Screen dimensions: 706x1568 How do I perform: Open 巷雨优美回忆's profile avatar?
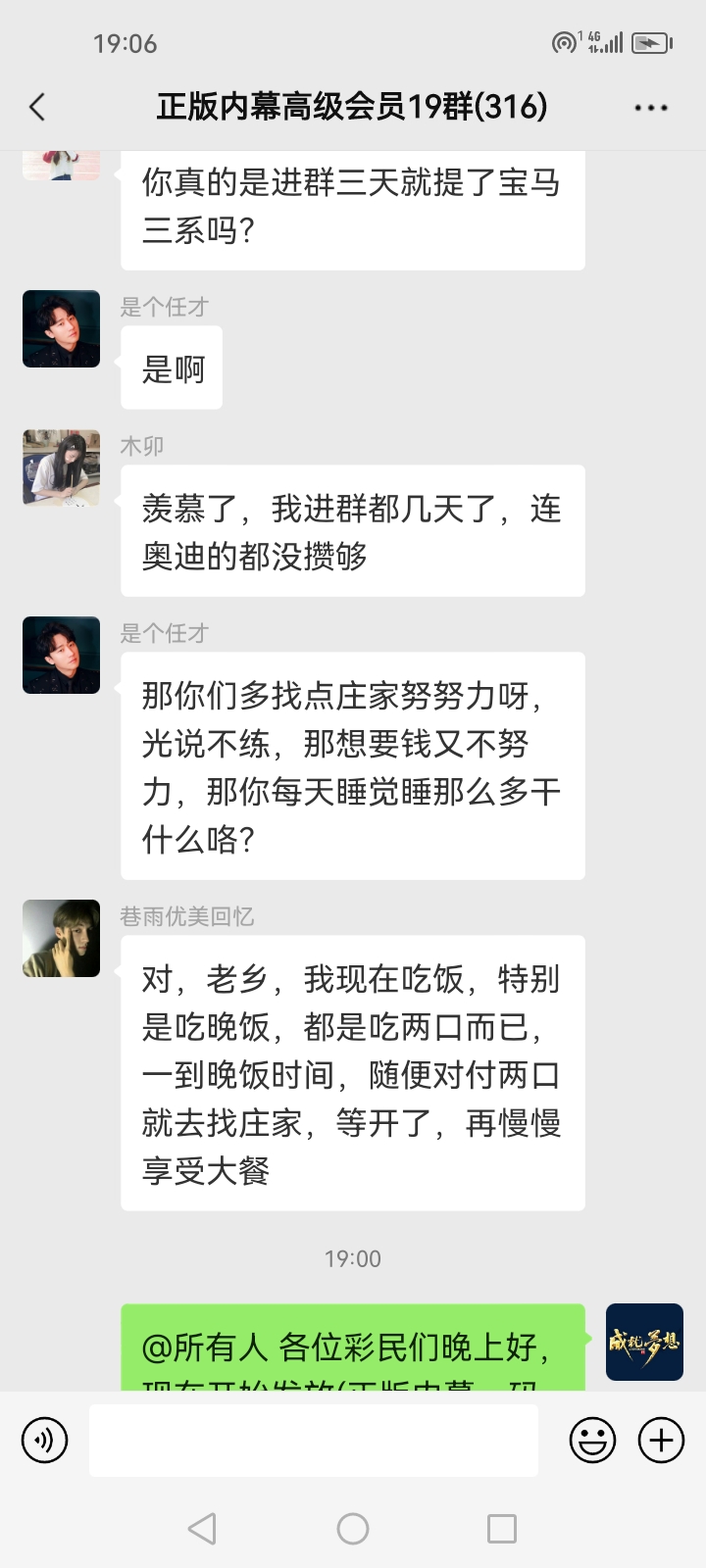62,938
